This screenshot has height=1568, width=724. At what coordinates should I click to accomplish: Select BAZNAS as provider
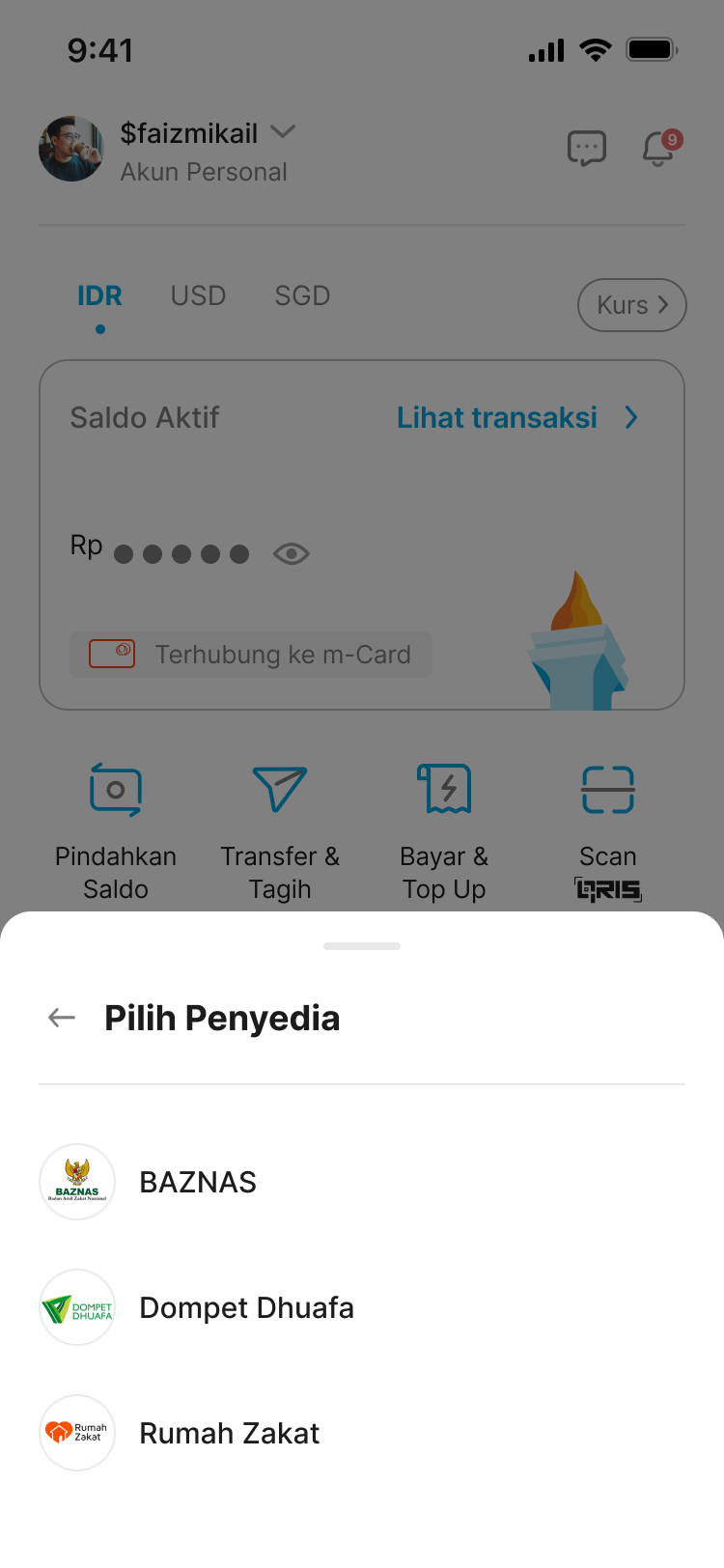[198, 1182]
